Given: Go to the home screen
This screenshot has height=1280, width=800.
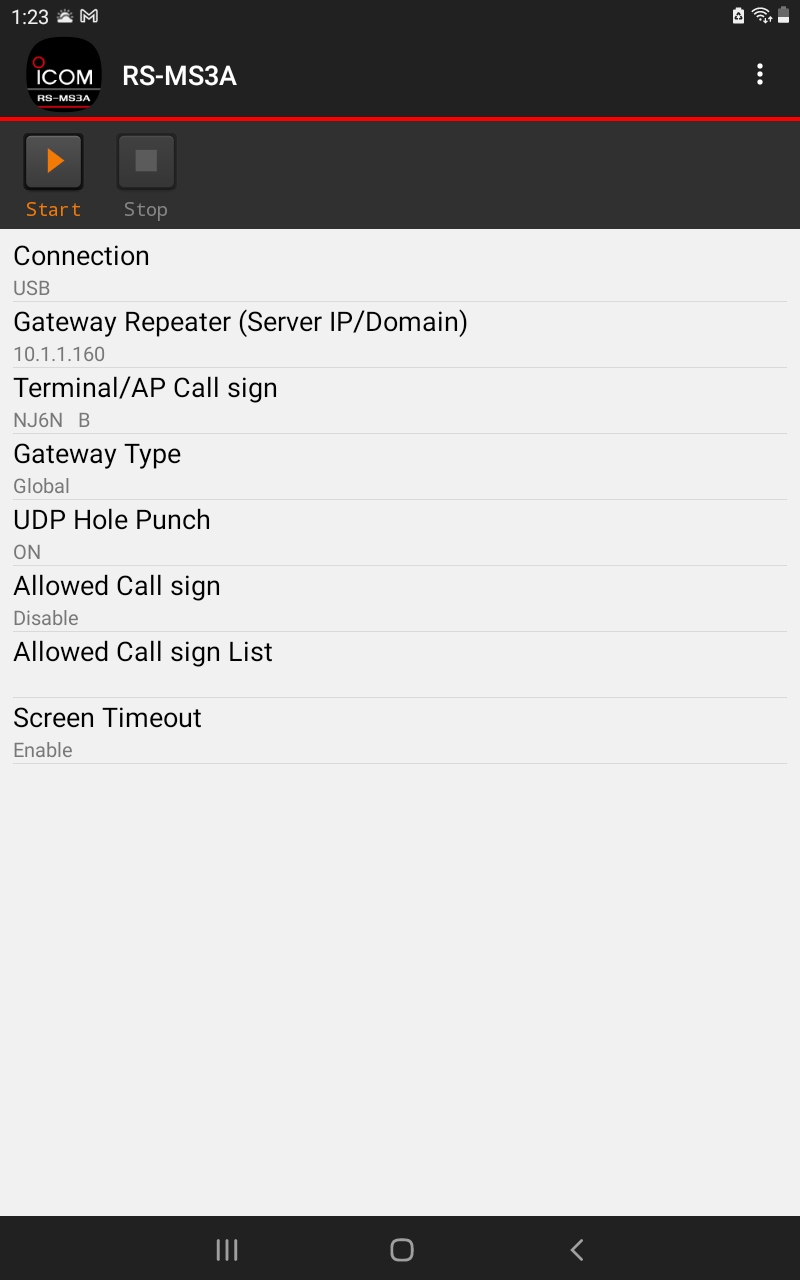Looking at the screenshot, I should pyautogui.click(x=402, y=1249).
